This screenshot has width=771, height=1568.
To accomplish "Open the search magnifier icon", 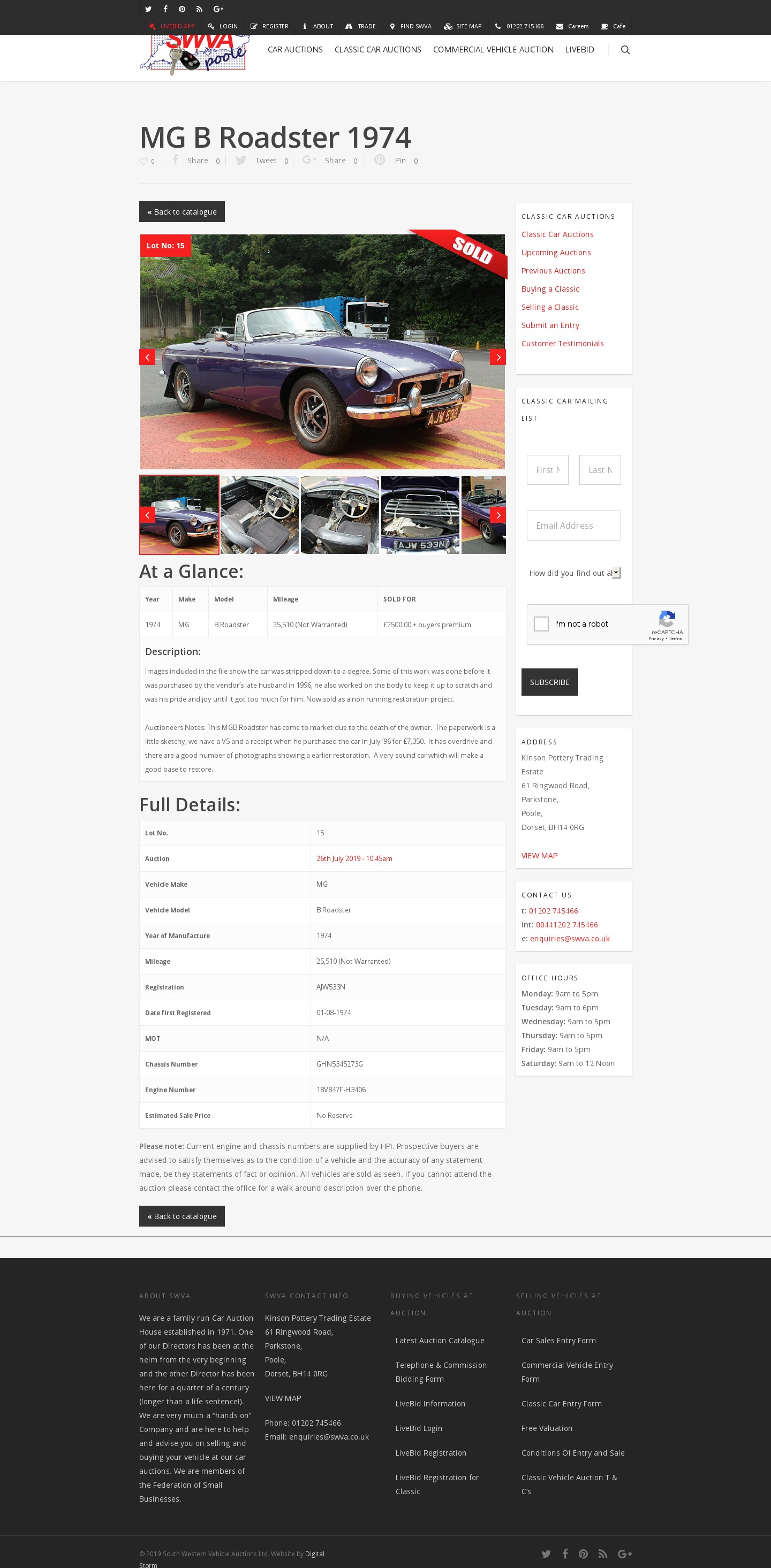I will (625, 50).
